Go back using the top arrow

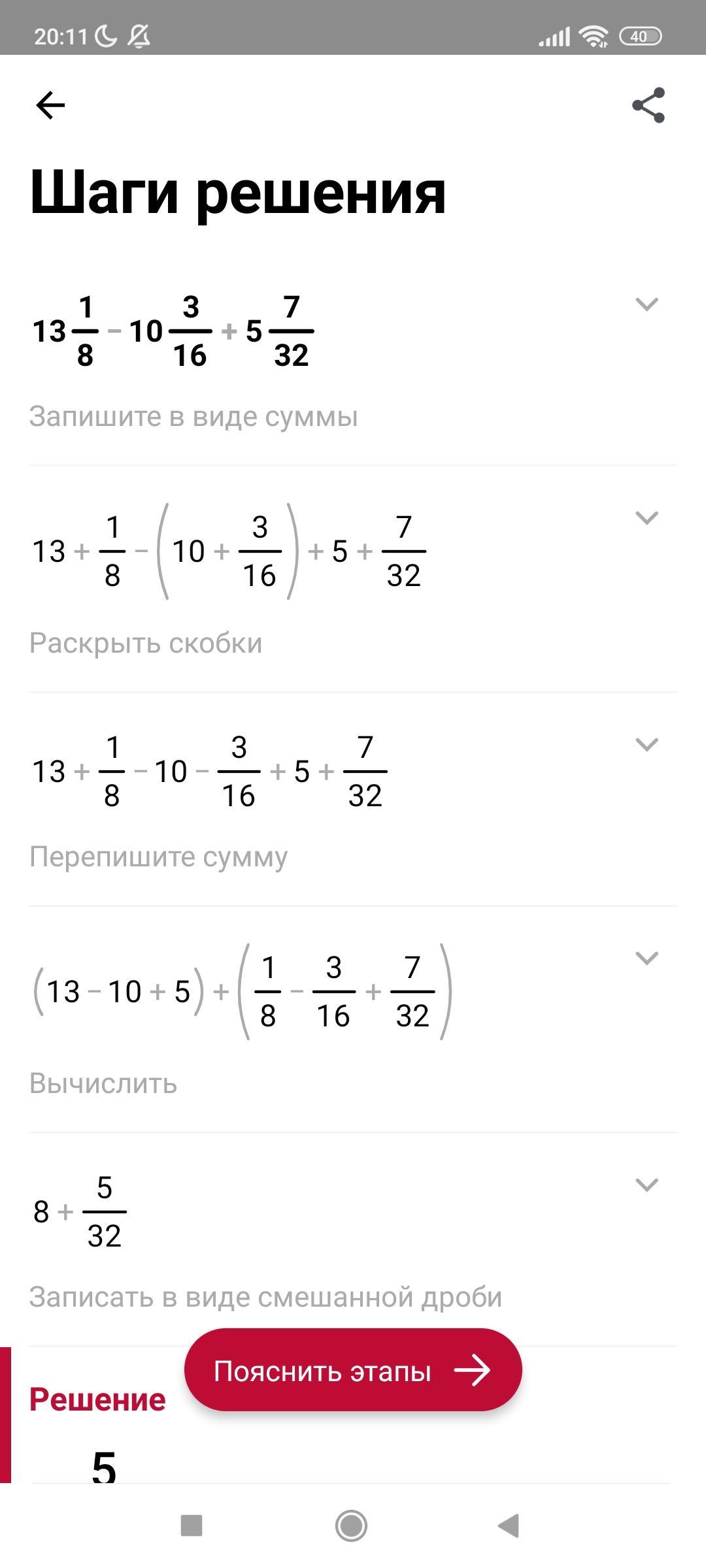pyautogui.click(x=50, y=105)
